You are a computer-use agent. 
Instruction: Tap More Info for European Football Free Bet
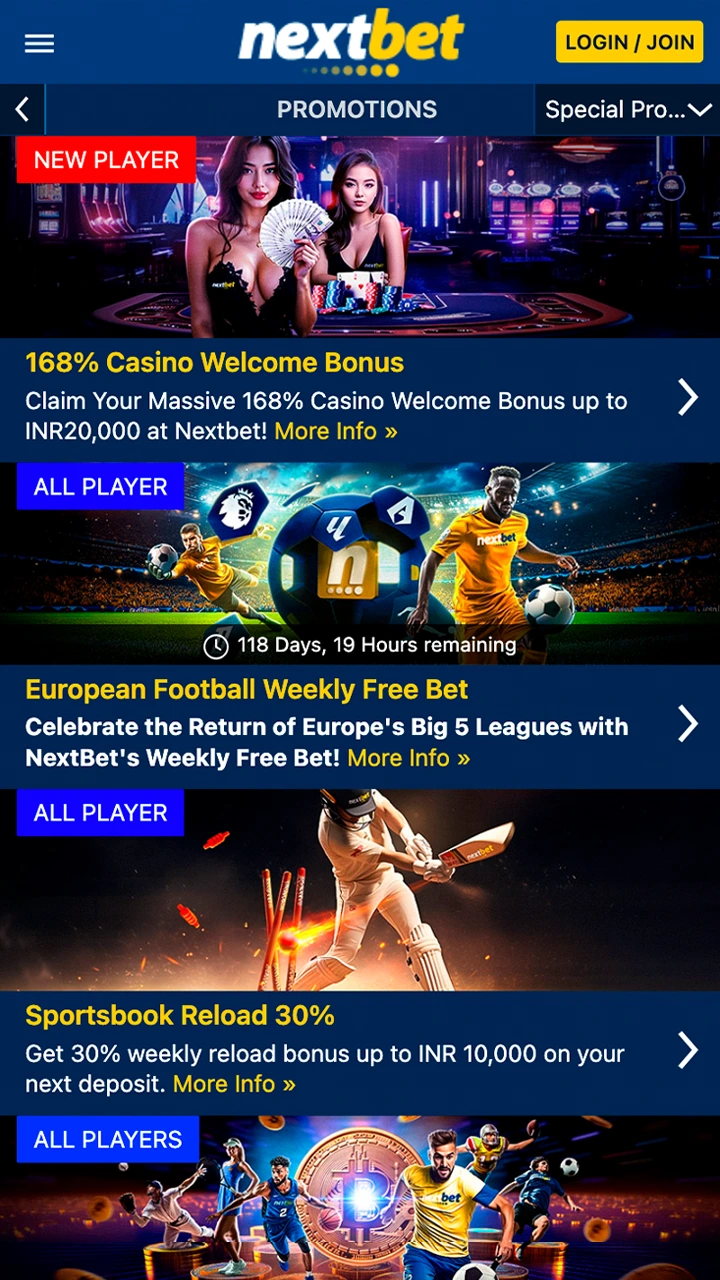(408, 758)
